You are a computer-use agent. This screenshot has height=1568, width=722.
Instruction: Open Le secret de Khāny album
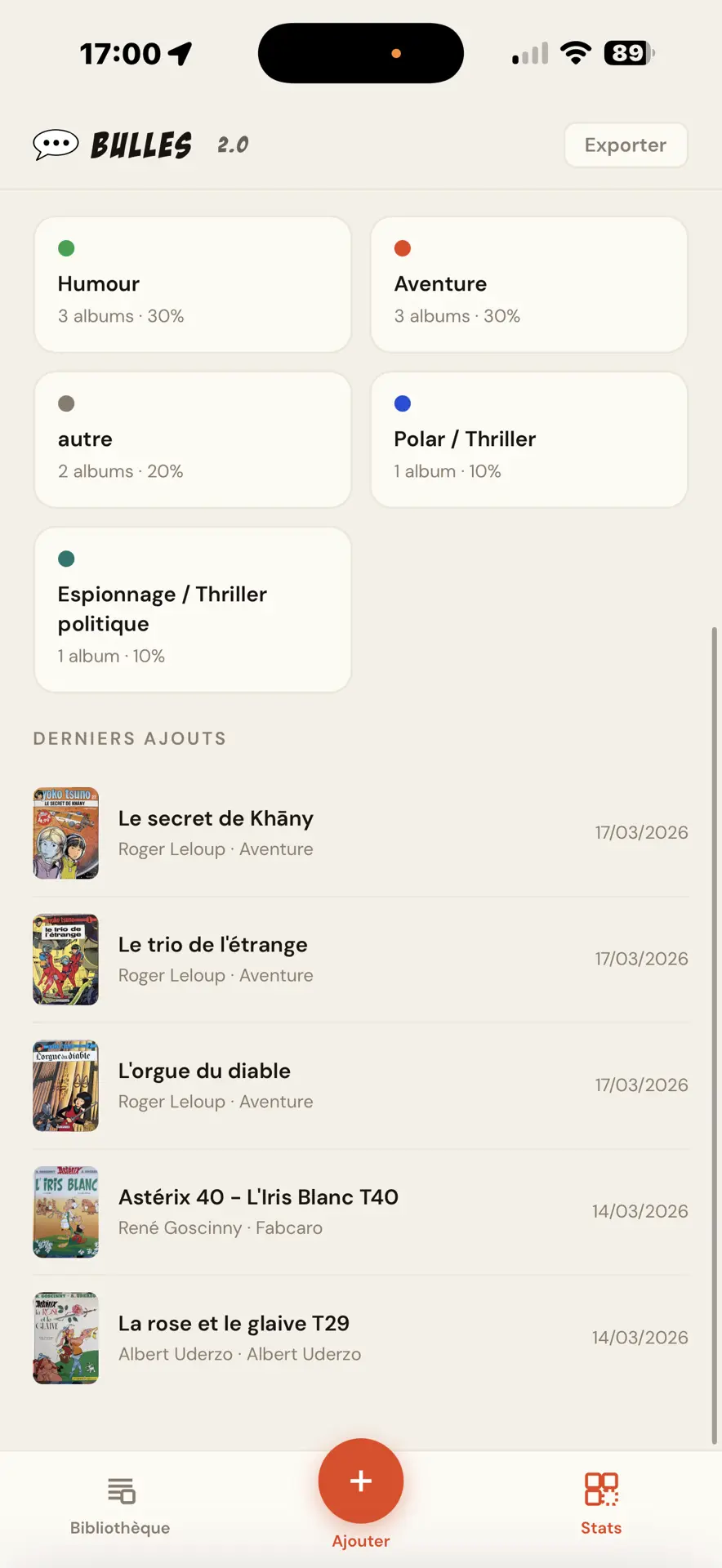tap(361, 833)
